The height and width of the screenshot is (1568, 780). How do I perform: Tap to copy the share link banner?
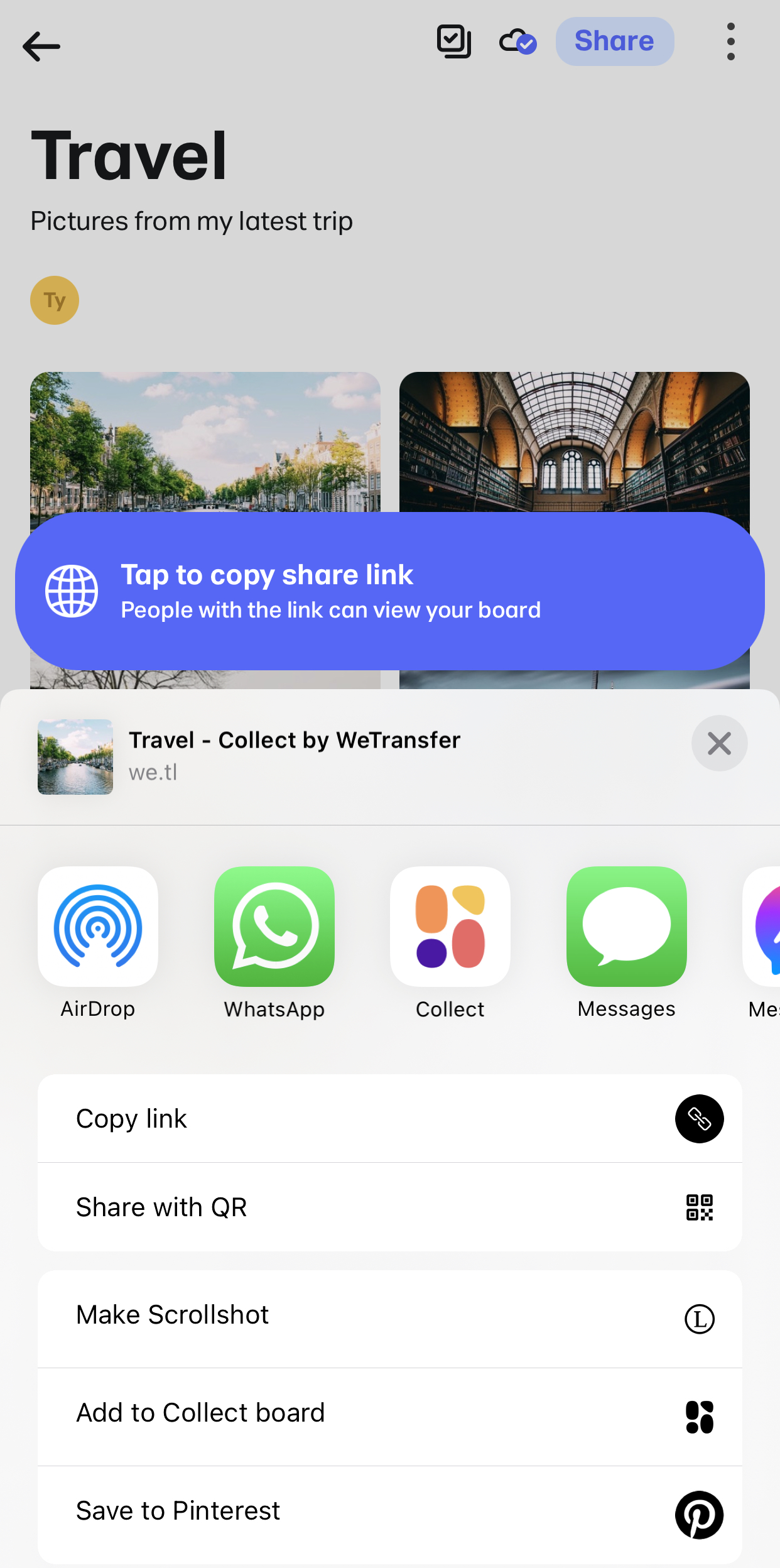[389, 591]
